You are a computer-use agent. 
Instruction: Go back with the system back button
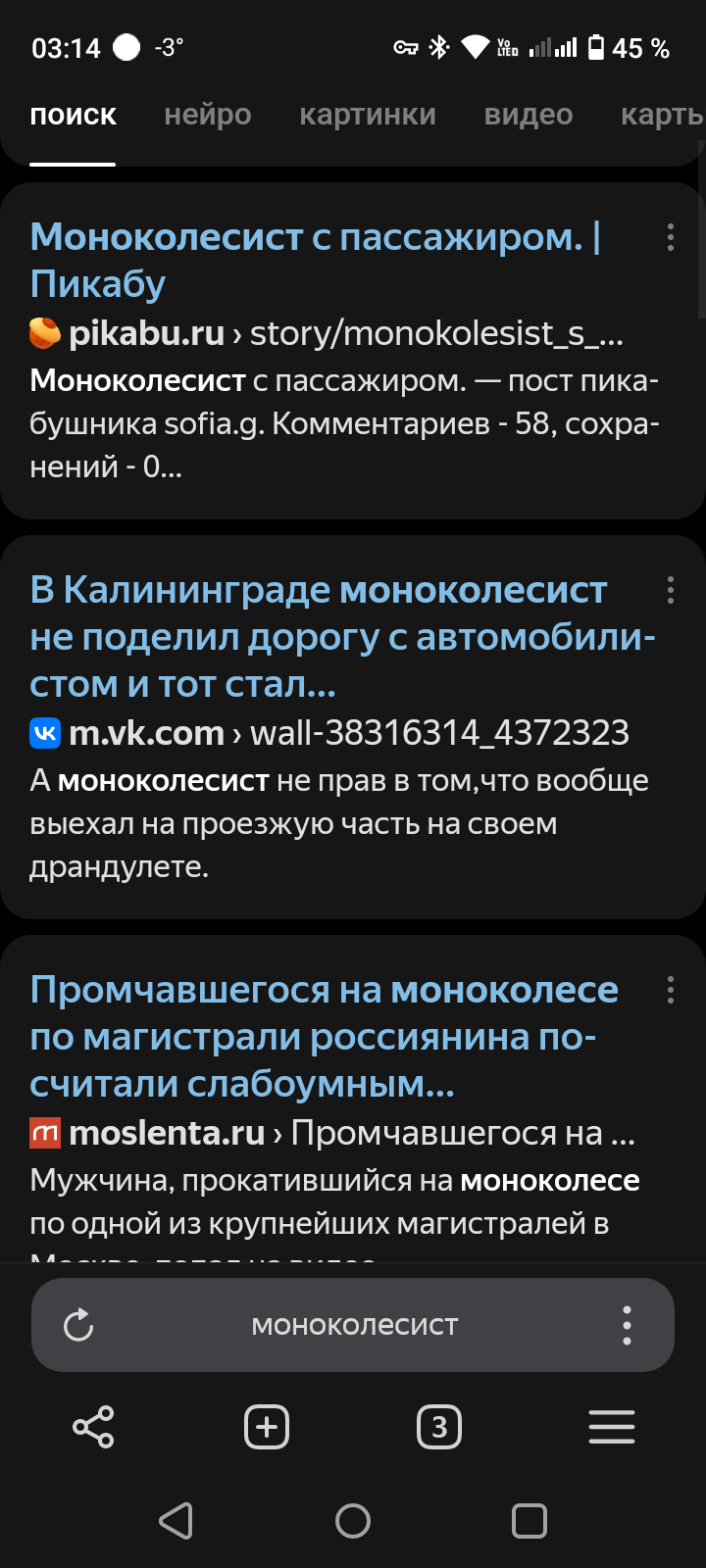[176, 1521]
